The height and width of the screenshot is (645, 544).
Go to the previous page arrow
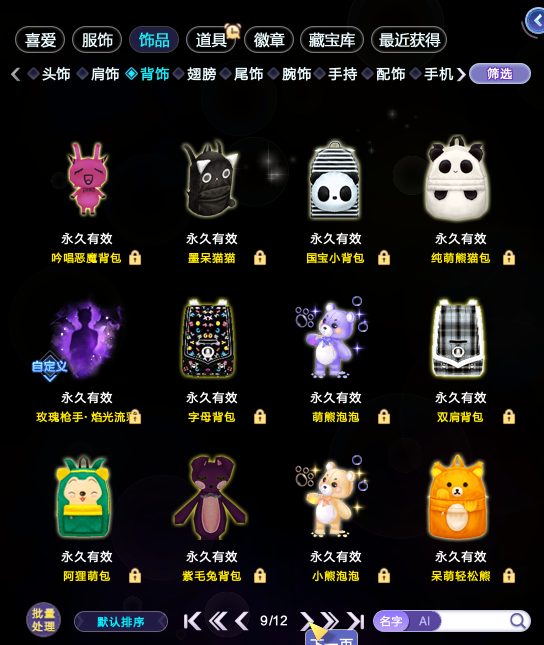click(x=241, y=621)
